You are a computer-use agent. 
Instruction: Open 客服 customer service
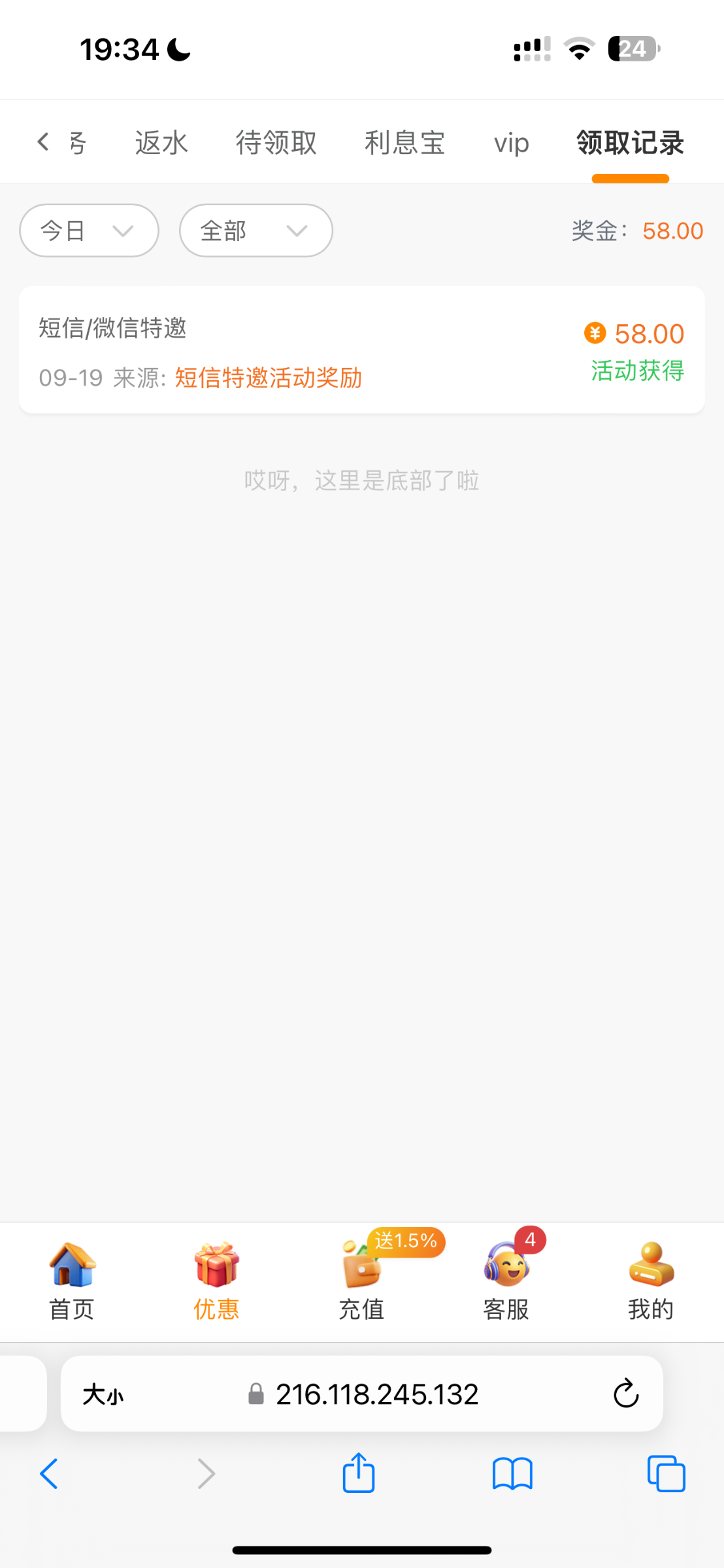click(506, 1281)
